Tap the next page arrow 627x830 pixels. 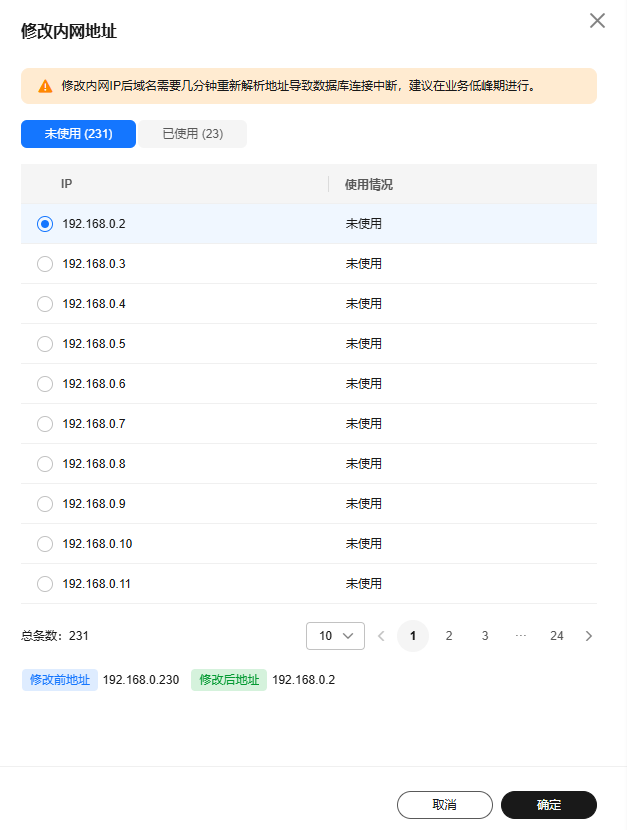coord(589,636)
